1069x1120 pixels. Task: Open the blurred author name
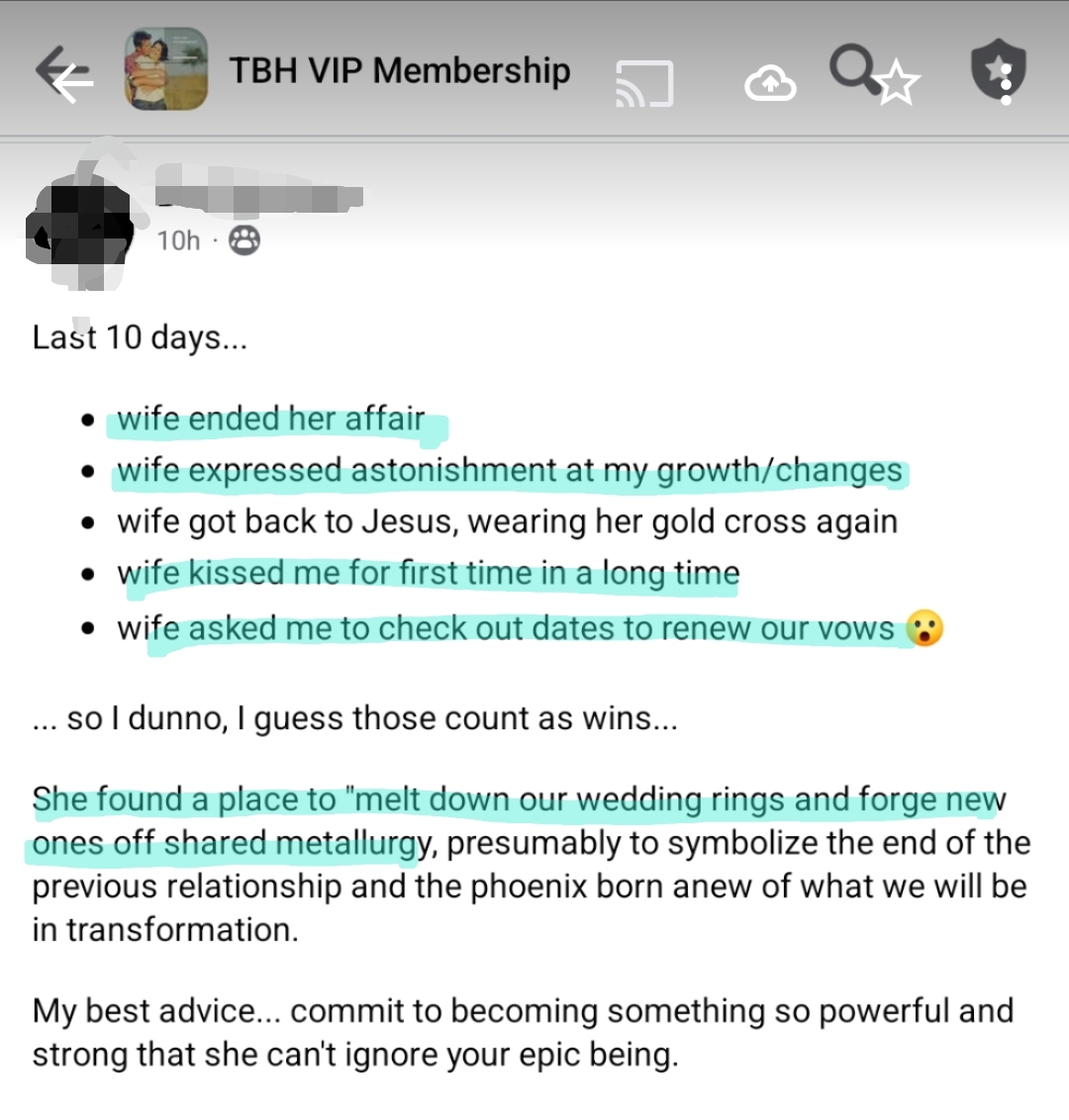point(259,198)
